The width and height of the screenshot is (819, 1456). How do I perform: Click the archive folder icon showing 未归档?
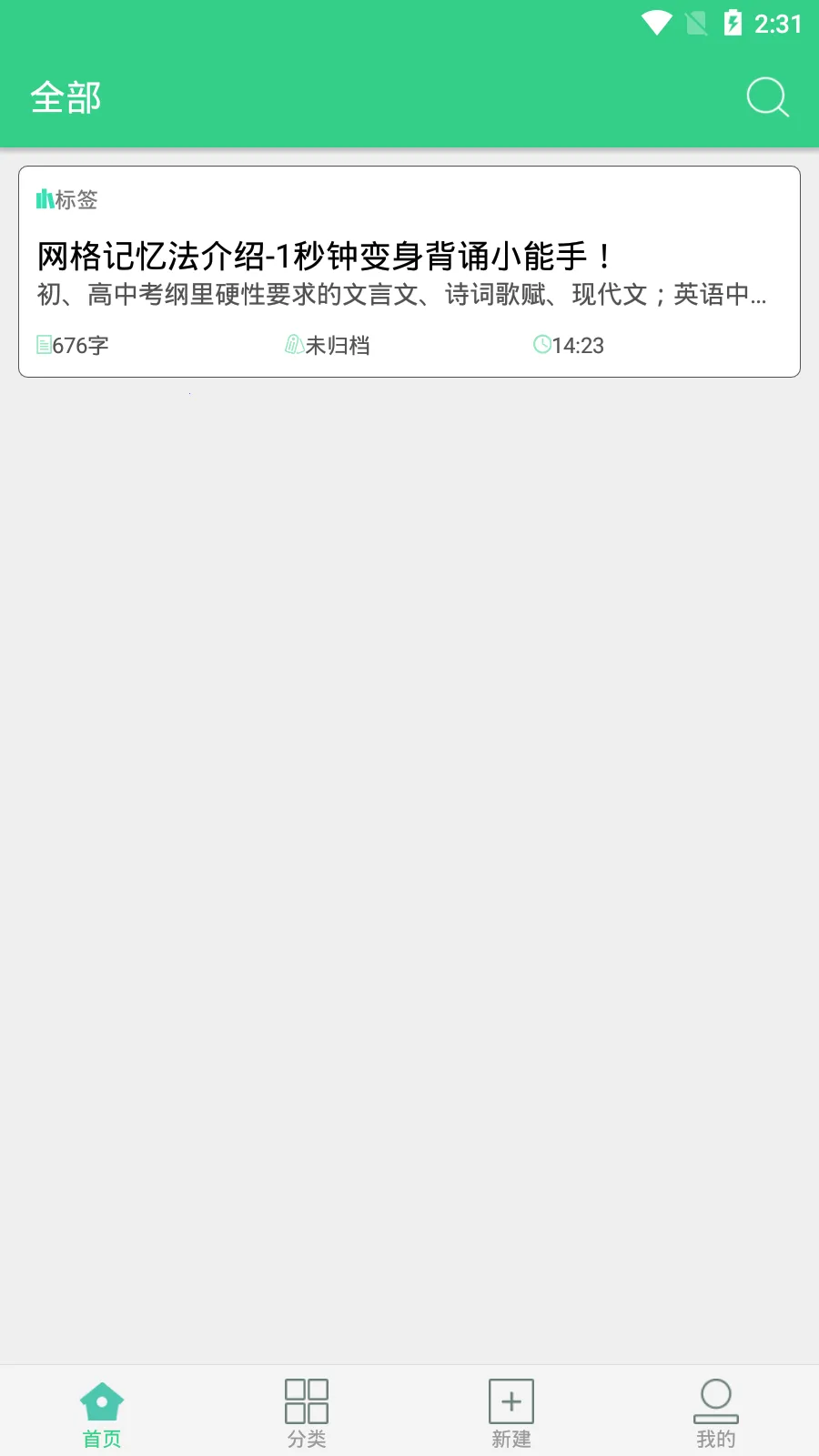pyautogui.click(x=293, y=346)
